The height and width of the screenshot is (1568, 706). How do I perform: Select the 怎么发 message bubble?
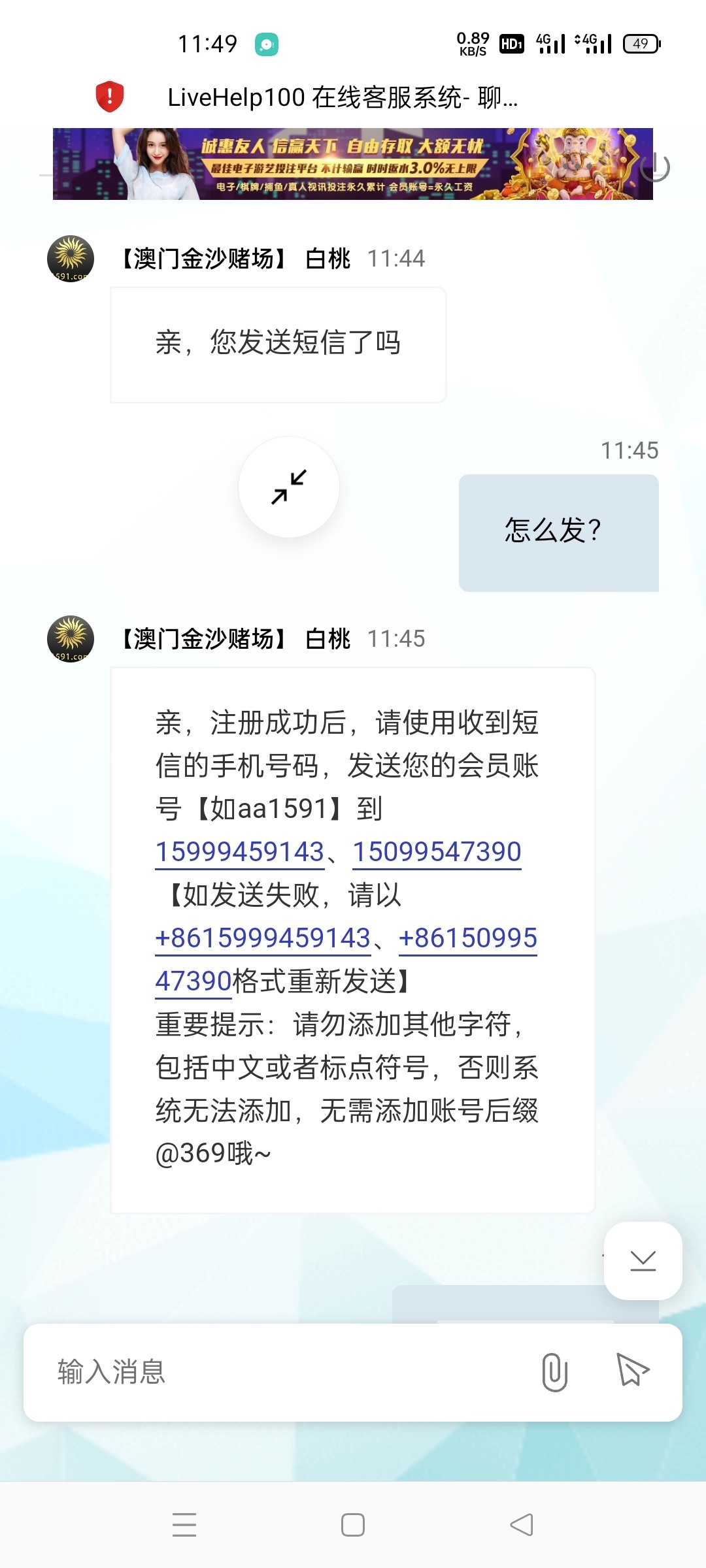(x=559, y=531)
